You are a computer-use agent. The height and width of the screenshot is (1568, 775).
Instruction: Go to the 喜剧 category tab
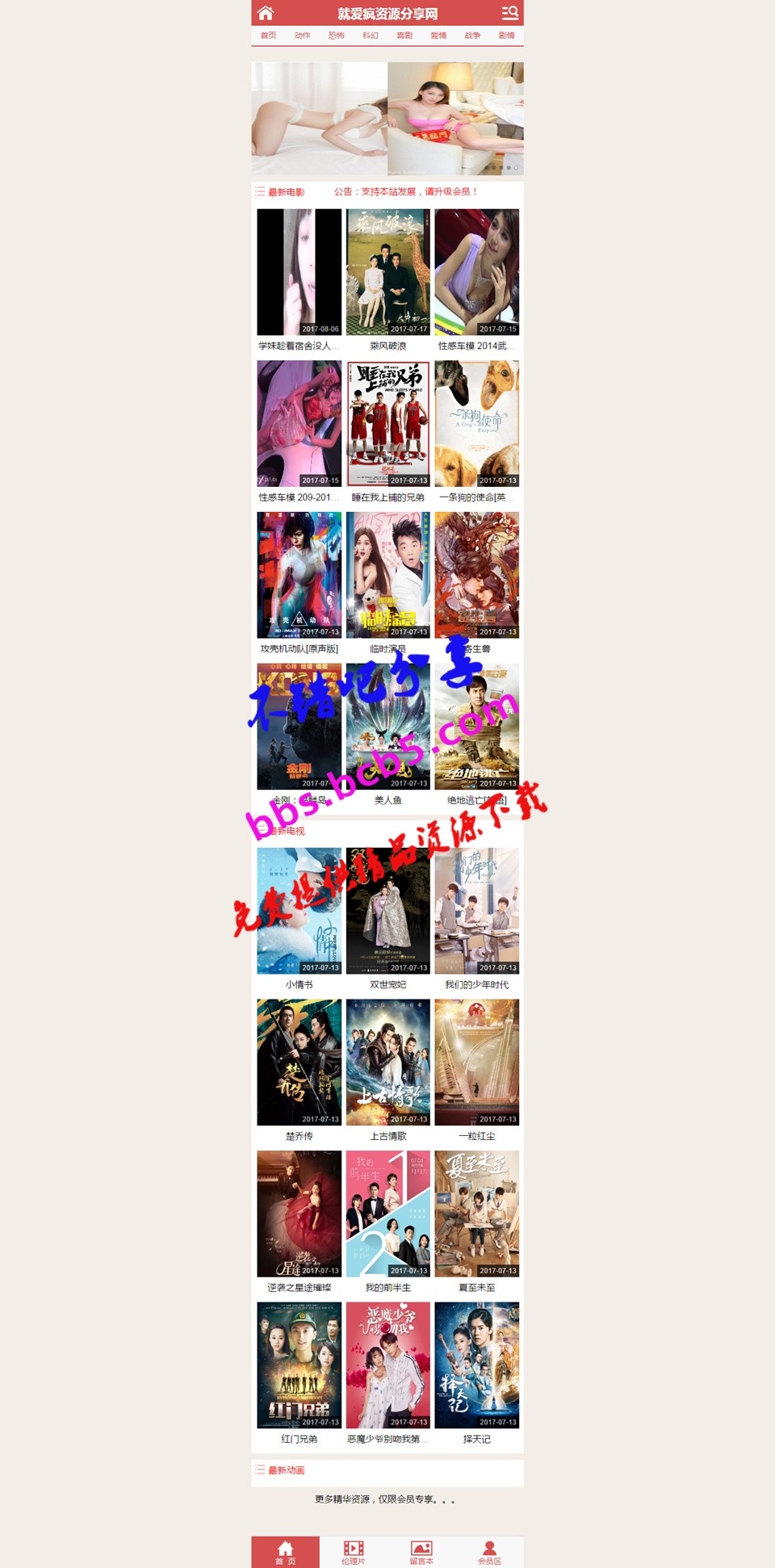pyautogui.click(x=404, y=36)
